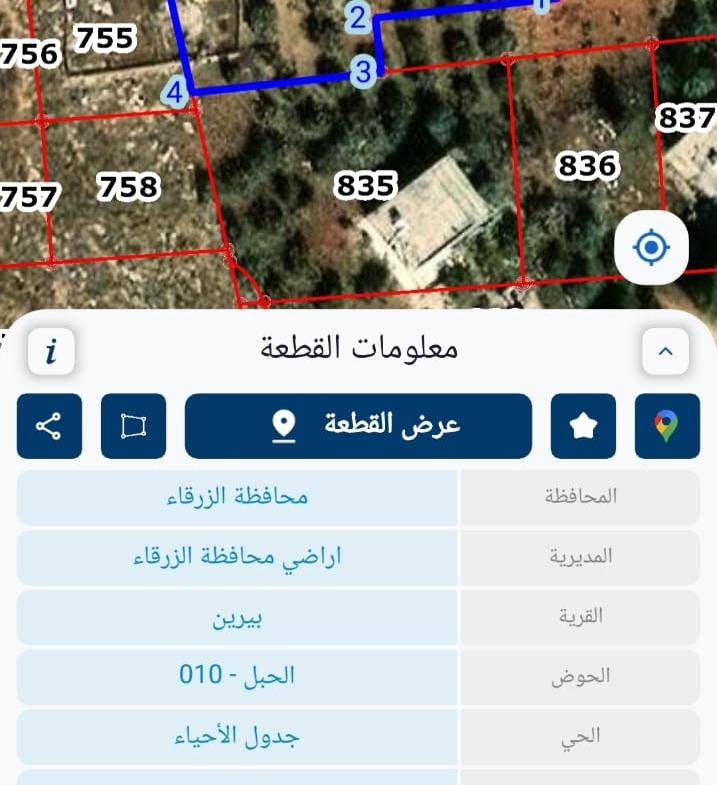Viewport: 717px width, 785px height.
Task: Open parcel location in Google Maps
Action: [x=667, y=426]
